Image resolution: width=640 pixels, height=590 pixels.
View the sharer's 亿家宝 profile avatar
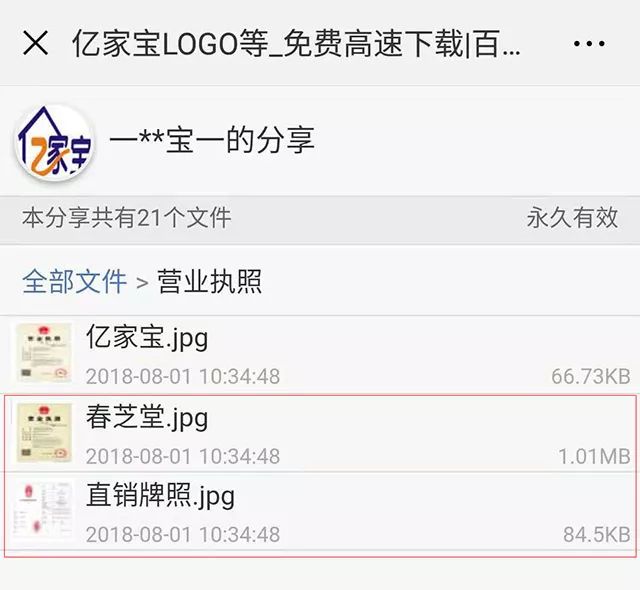[55, 142]
